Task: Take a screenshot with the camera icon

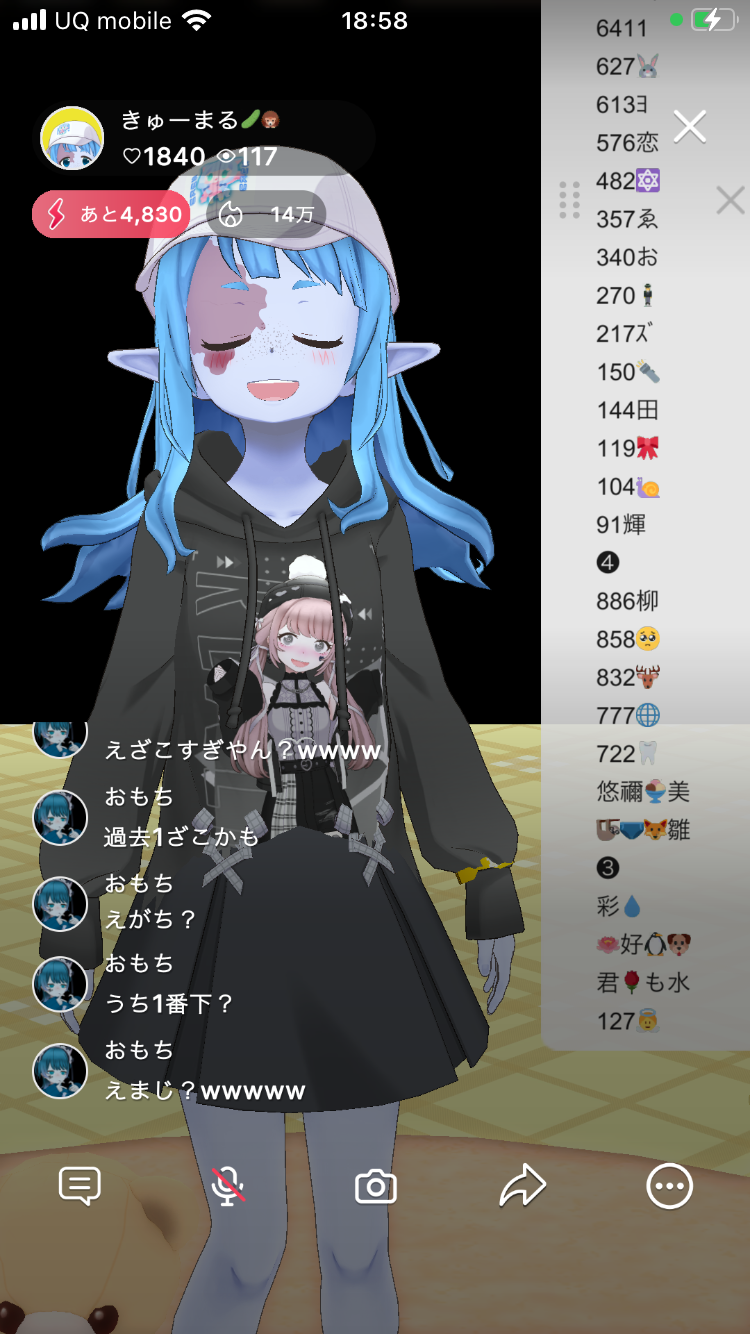Action: click(x=376, y=1187)
